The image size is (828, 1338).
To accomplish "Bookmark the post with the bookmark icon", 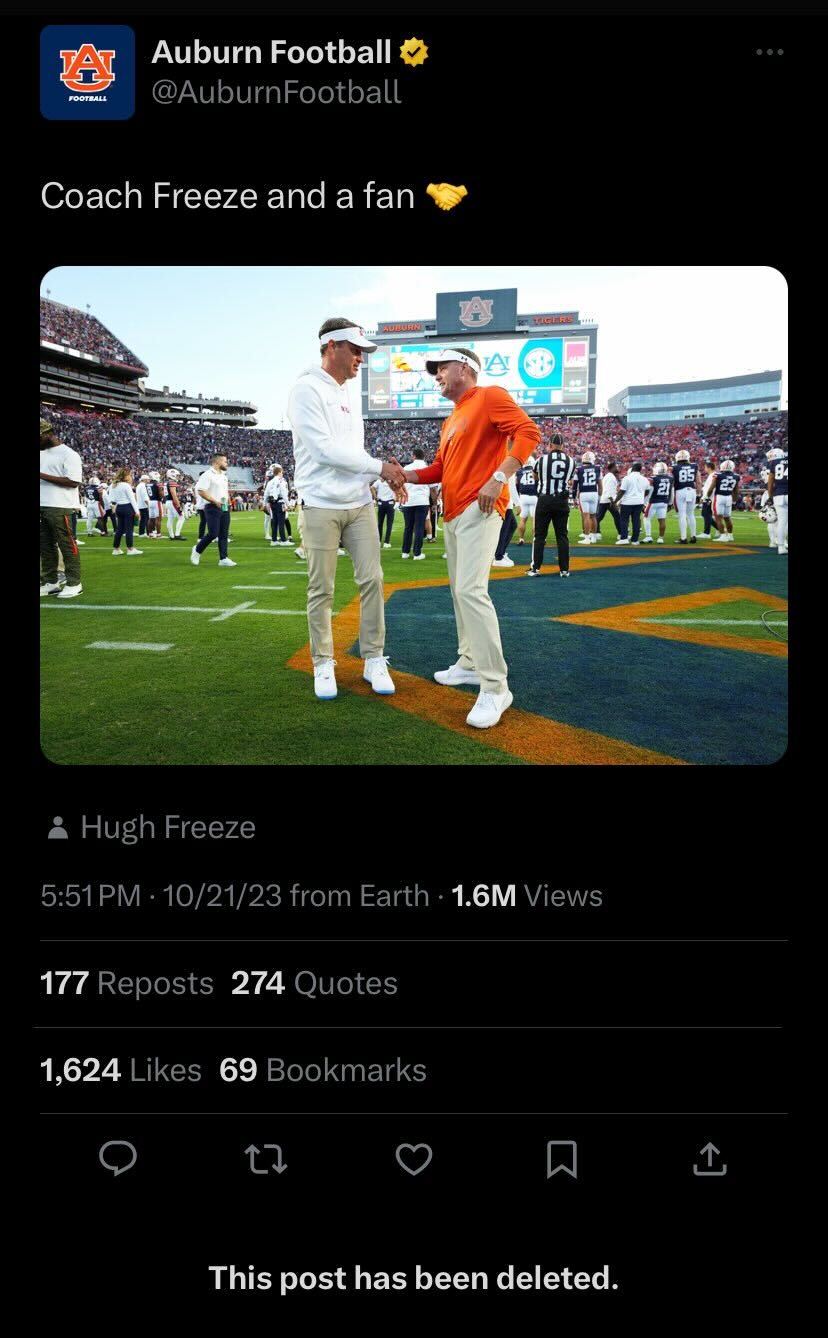I will pyautogui.click(x=562, y=1160).
